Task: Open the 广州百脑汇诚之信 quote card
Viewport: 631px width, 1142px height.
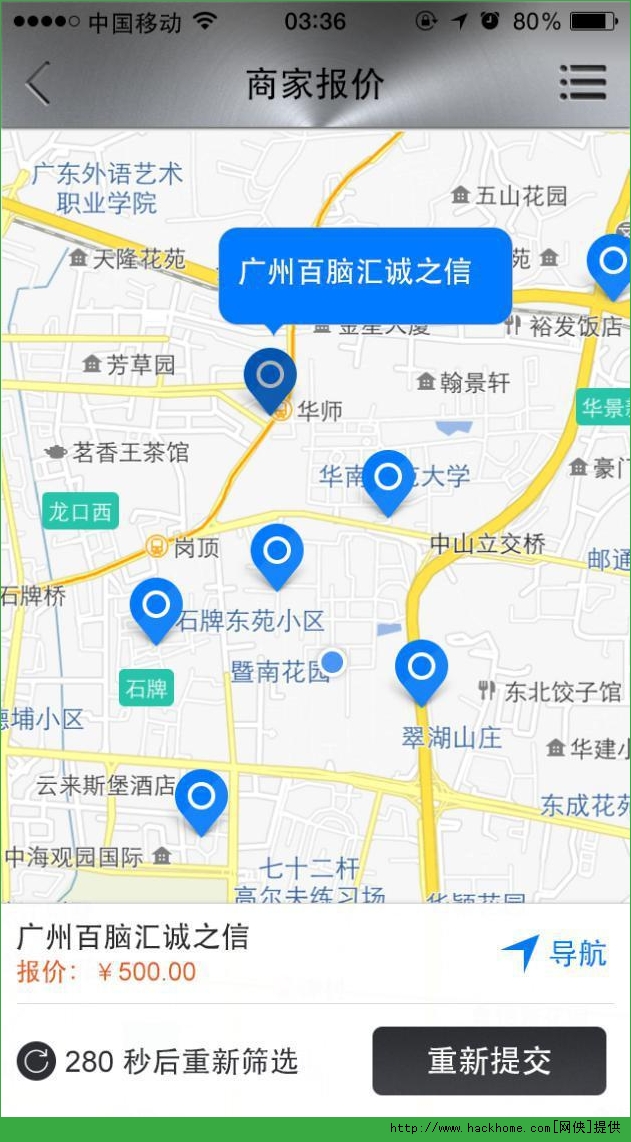Action: point(200,953)
